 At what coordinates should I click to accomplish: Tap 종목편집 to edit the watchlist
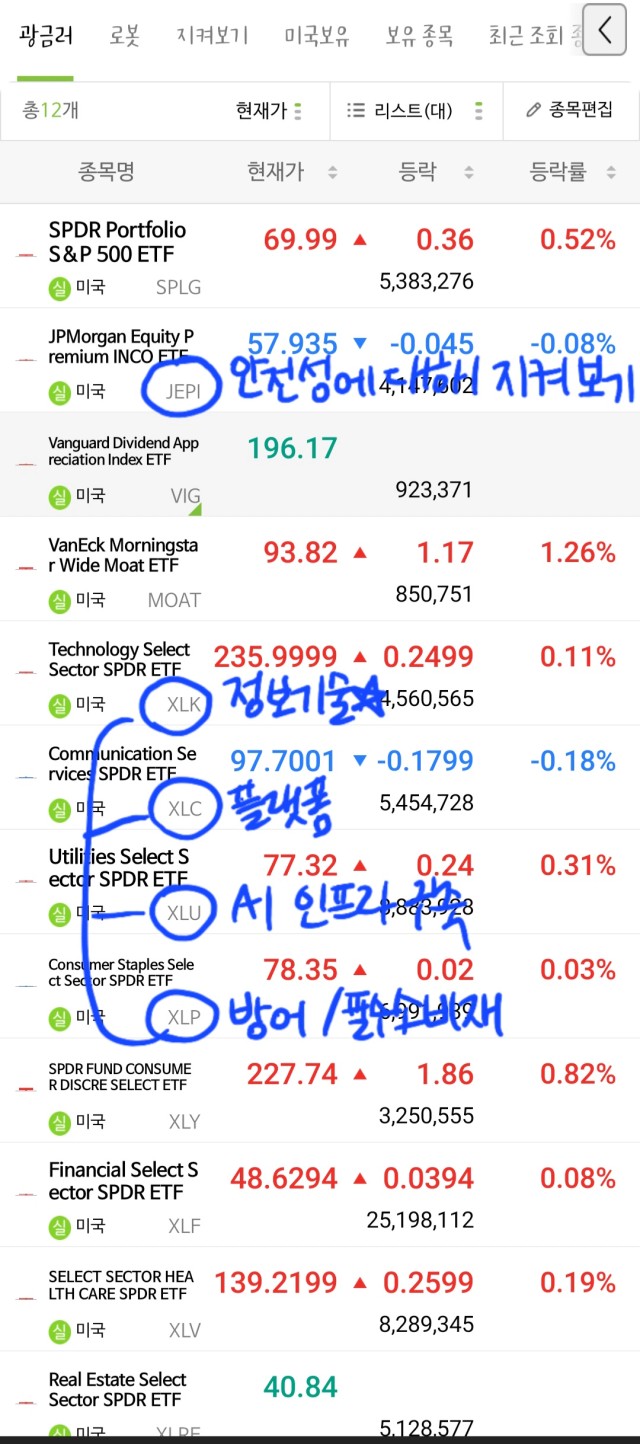coord(570,110)
